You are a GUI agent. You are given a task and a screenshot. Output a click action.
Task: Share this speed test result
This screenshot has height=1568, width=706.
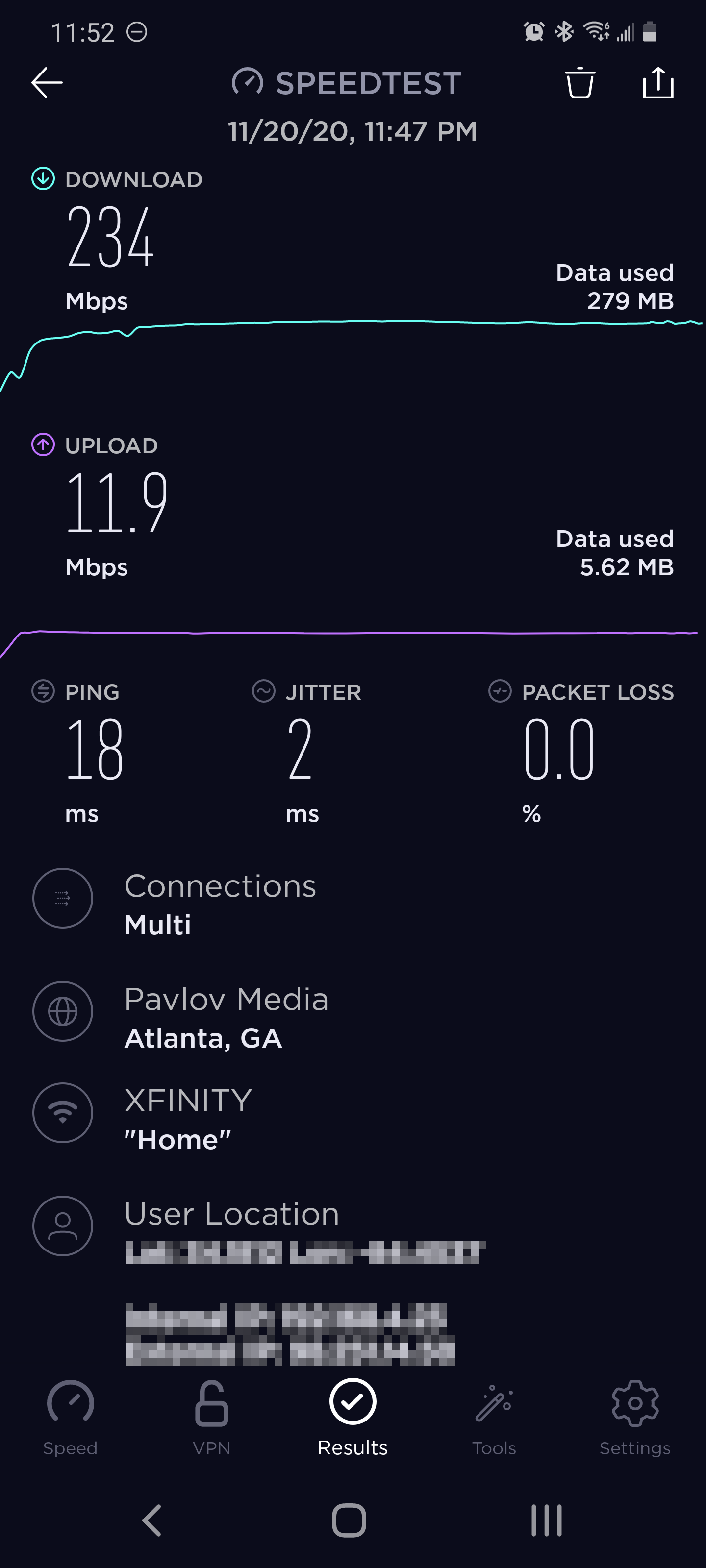658,83
